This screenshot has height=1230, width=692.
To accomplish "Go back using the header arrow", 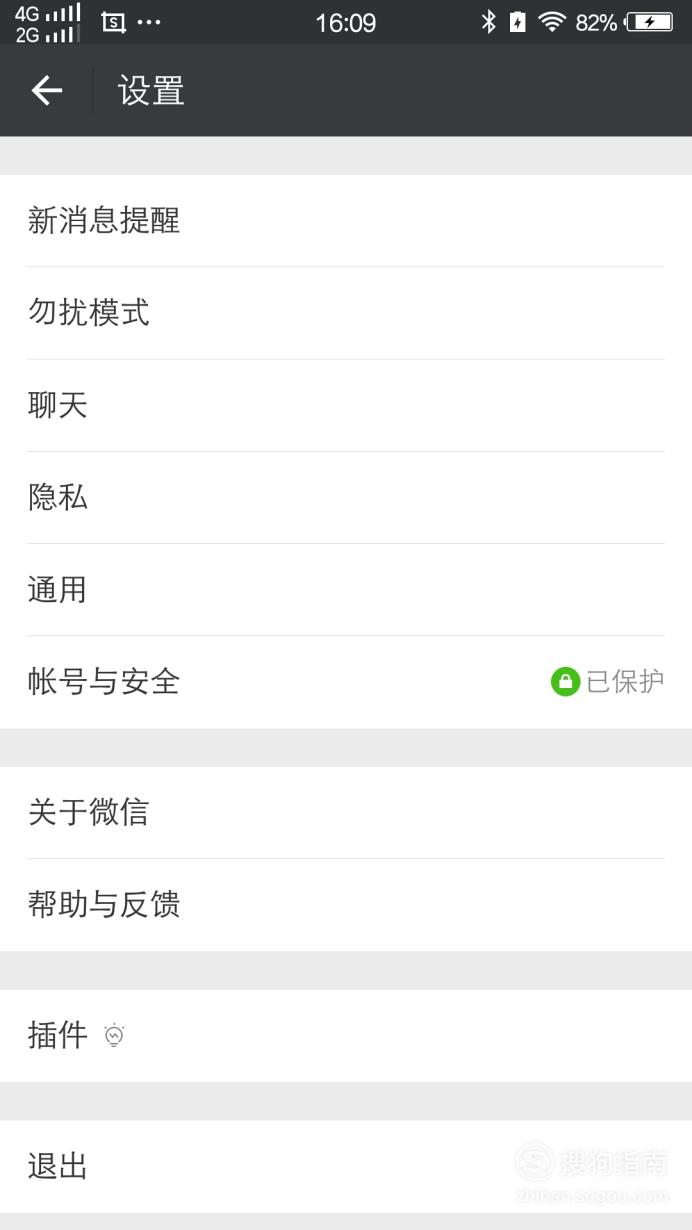I will (47, 91).
